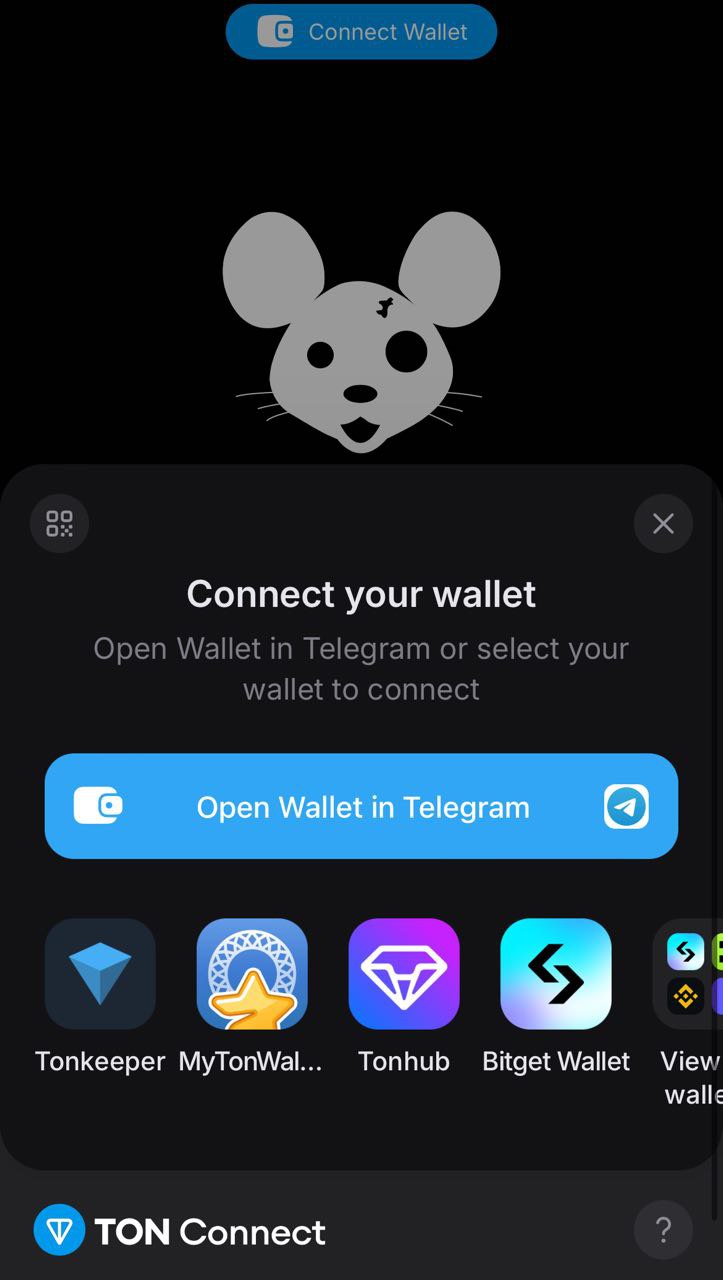The image size is (723, 1280).
Task: Open the TON Connect help question mark
Action: coord(663,1230)
